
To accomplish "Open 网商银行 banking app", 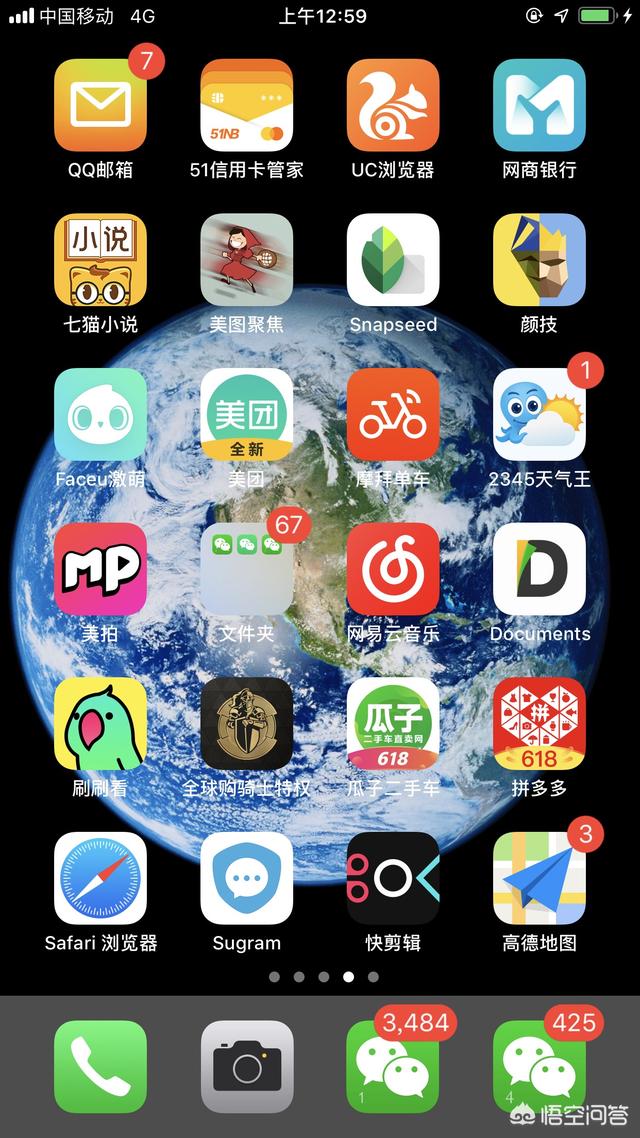I will pyautogui.click(x=539, y=105).
